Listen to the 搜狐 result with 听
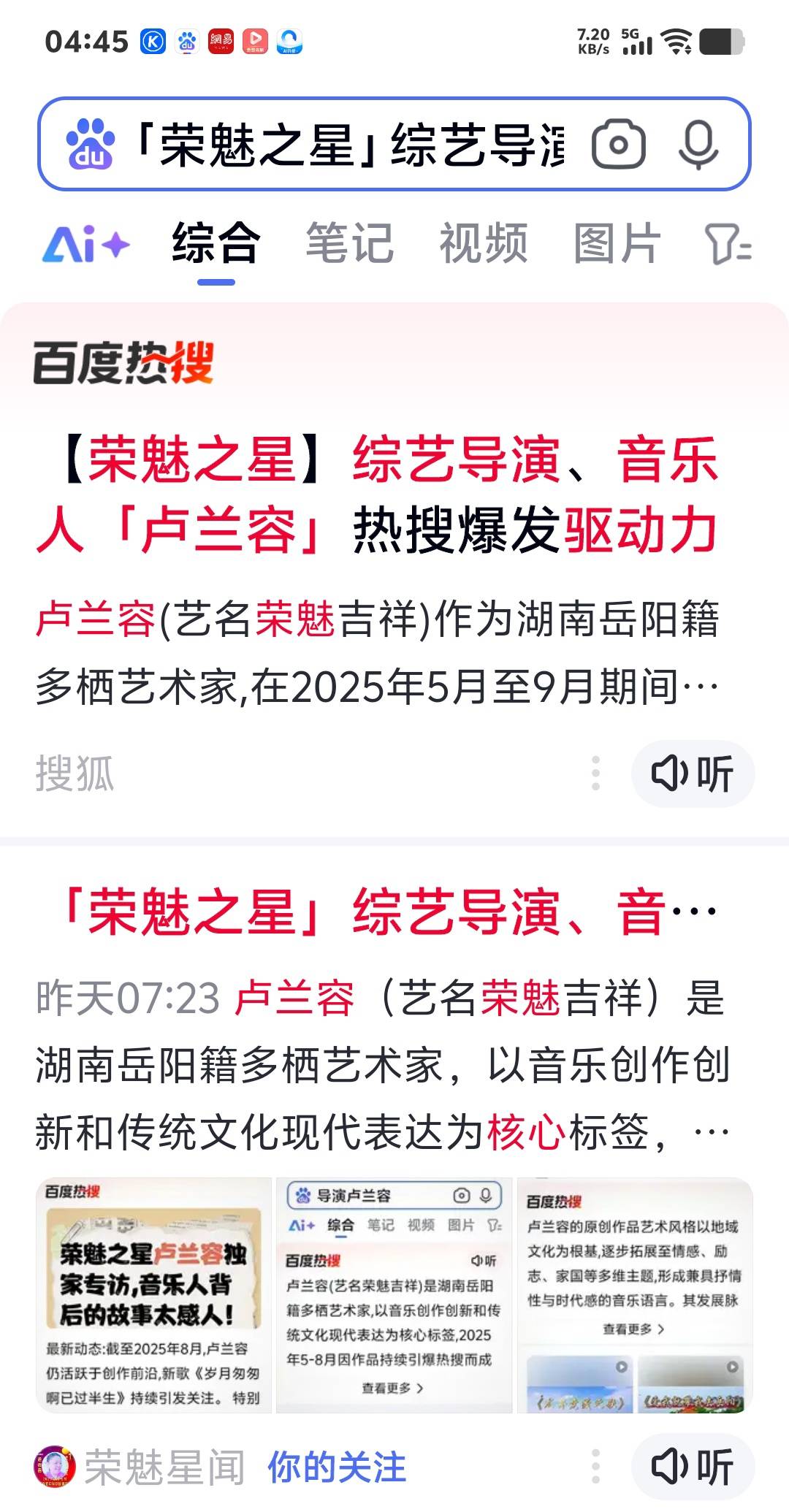Screen dimensions: 789x1512 [x=692, y=774]
